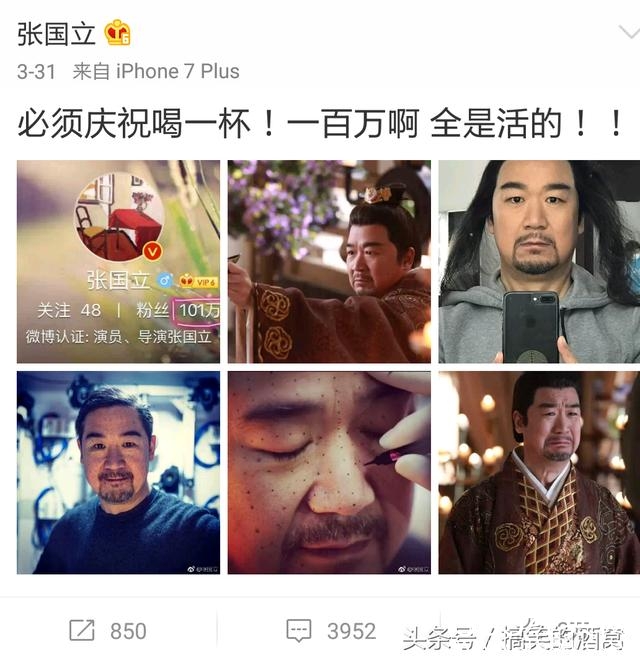Screen dimensions: 640x660
Task: Open the profile screenshot image showing 101万 fans
Action: (118, 261)
